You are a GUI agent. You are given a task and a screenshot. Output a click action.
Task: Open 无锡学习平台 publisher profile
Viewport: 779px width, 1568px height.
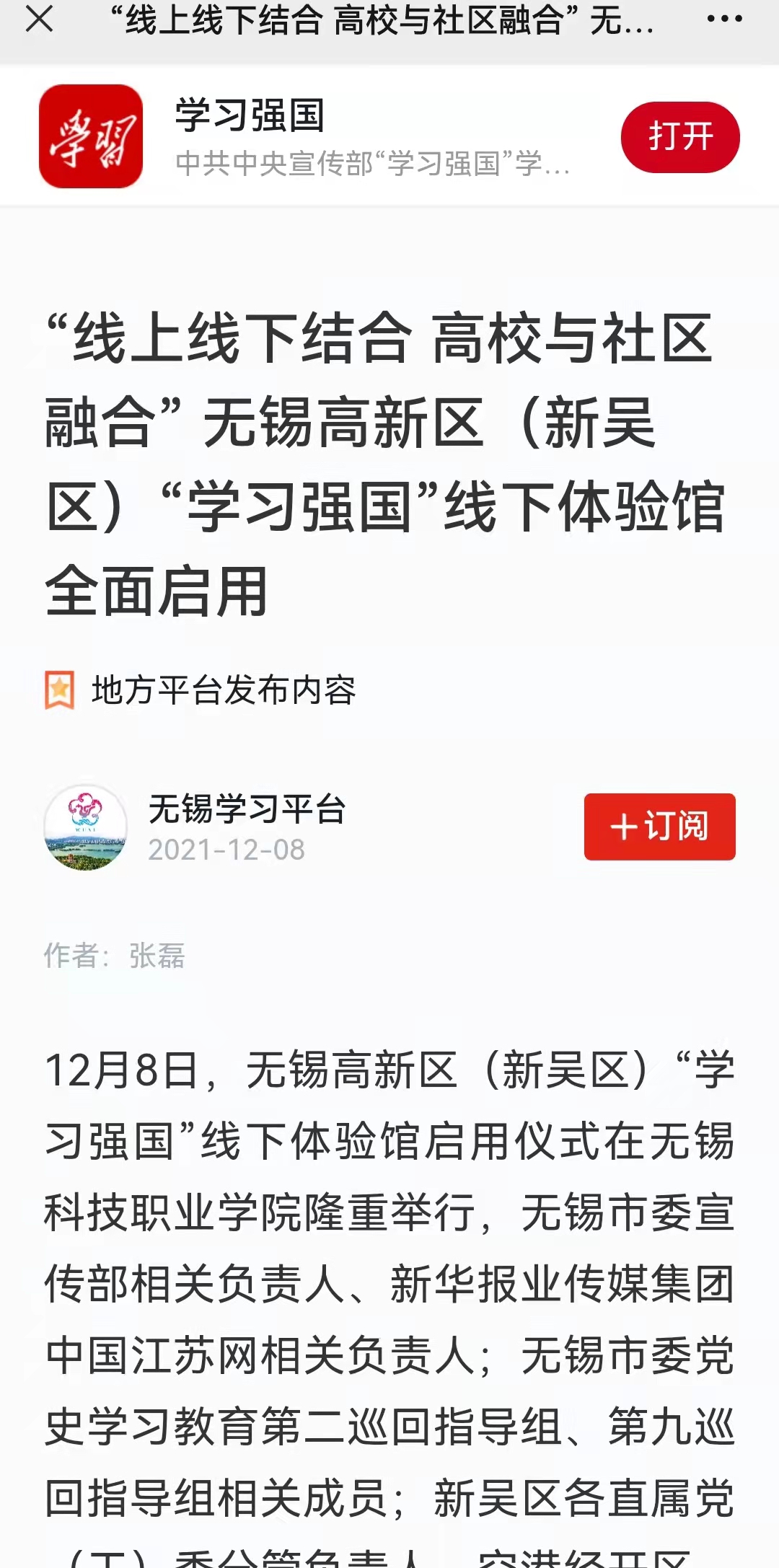coord(247,809)
